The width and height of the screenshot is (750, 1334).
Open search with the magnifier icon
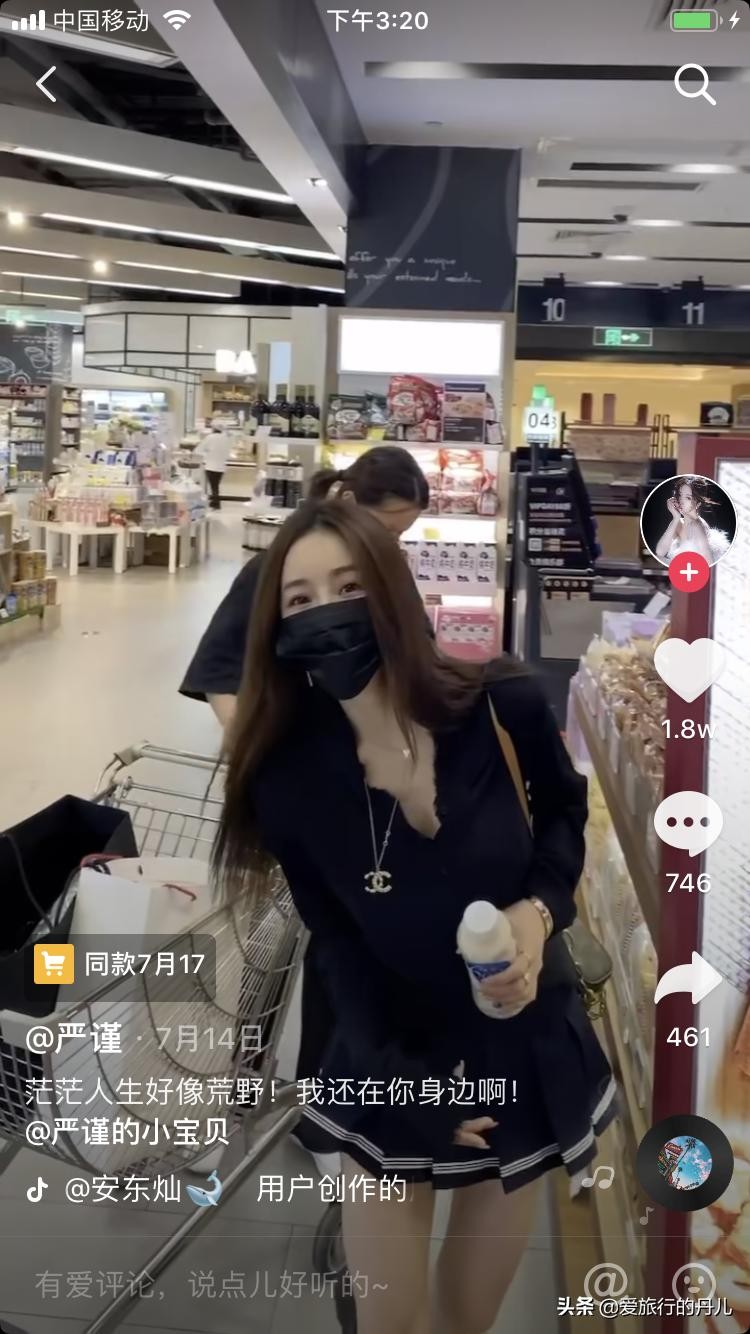[x=695, y=85]
